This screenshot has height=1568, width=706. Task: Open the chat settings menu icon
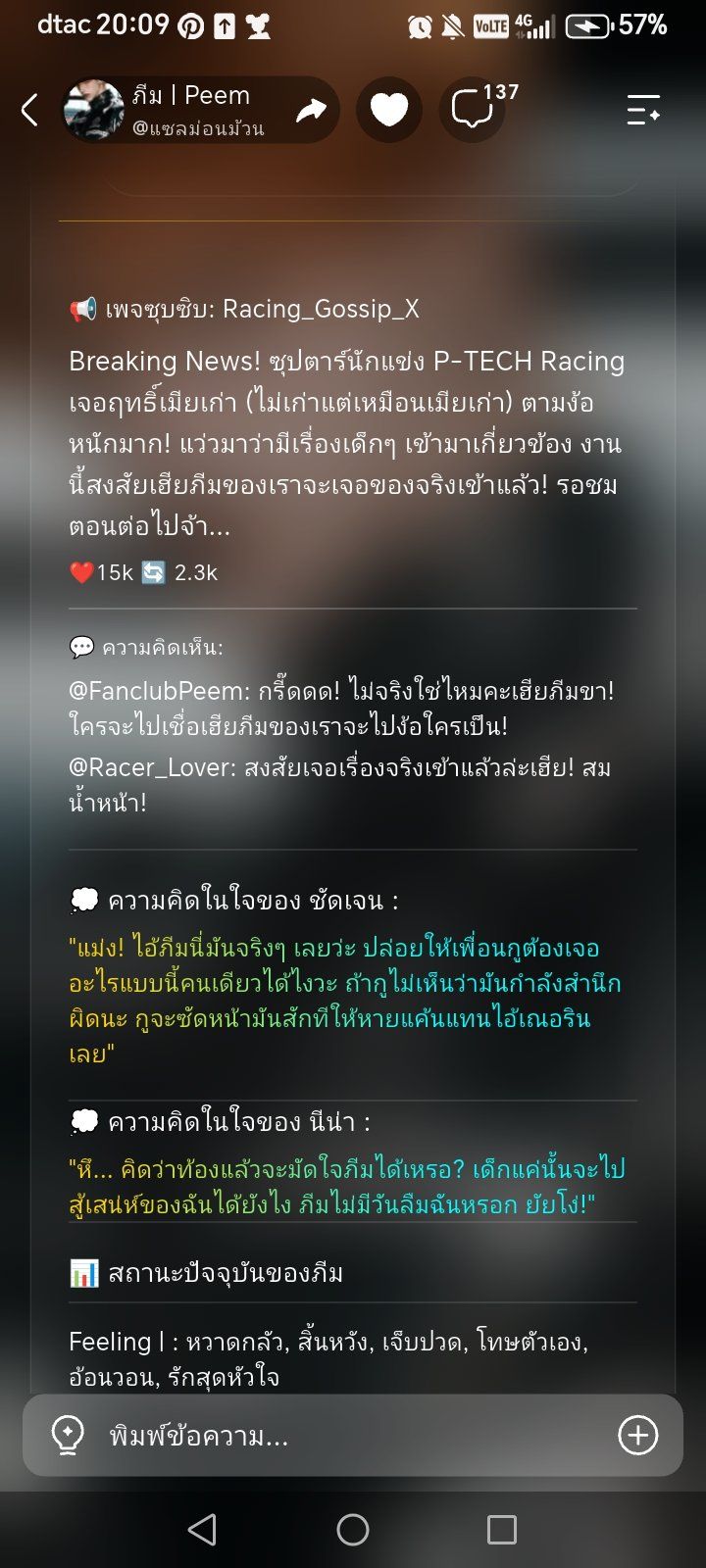pos(643,110)
